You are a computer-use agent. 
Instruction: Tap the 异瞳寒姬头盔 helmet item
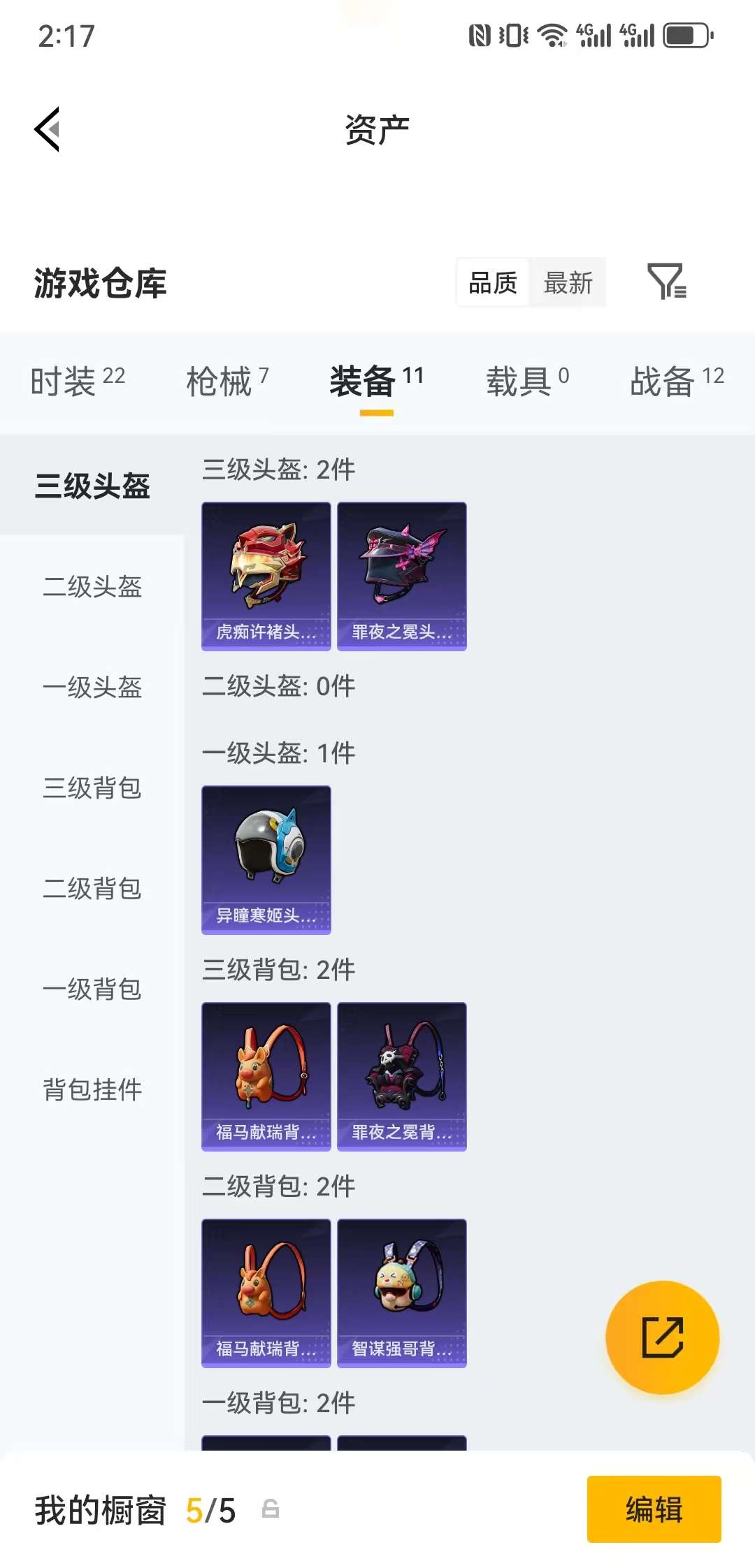point(266,859)
